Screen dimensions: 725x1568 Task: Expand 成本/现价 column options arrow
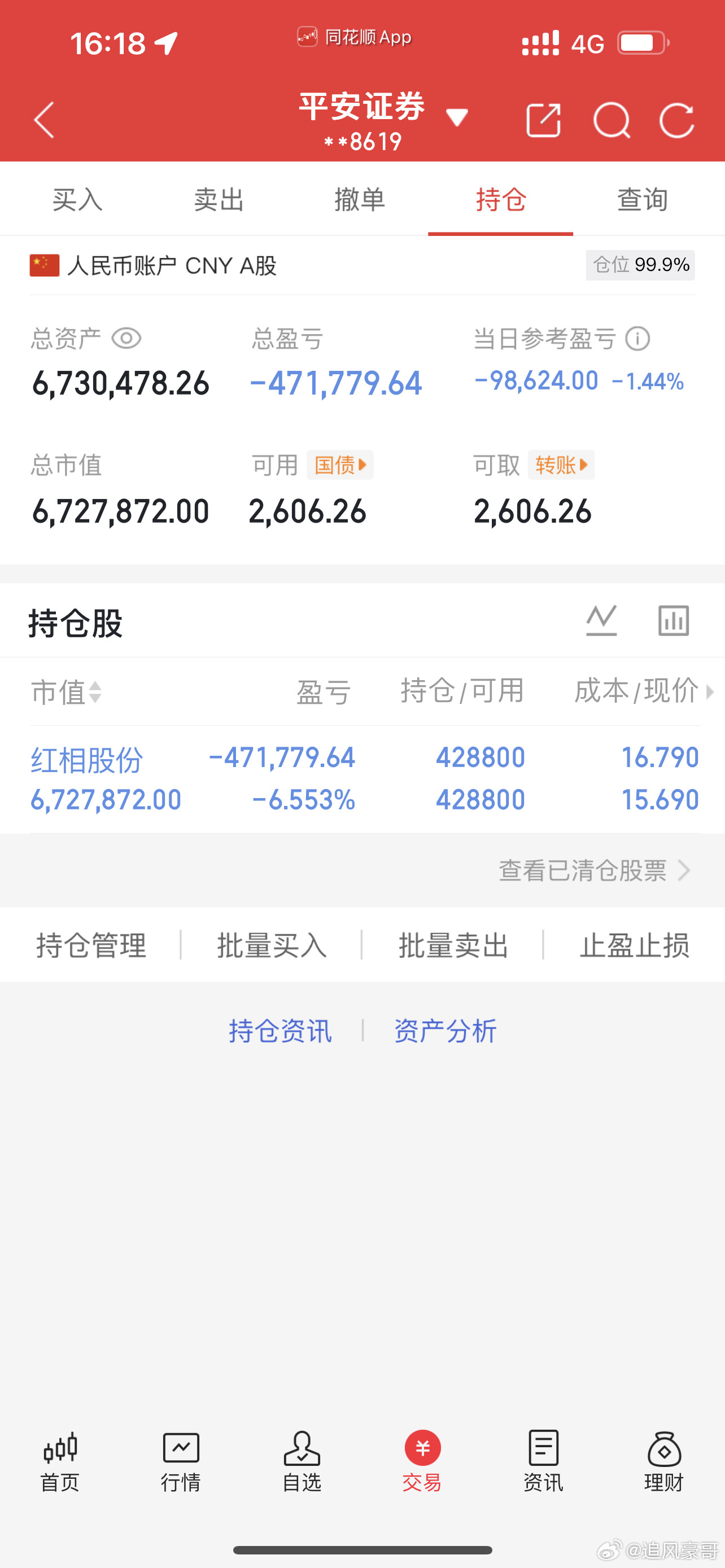click(710, 693)
